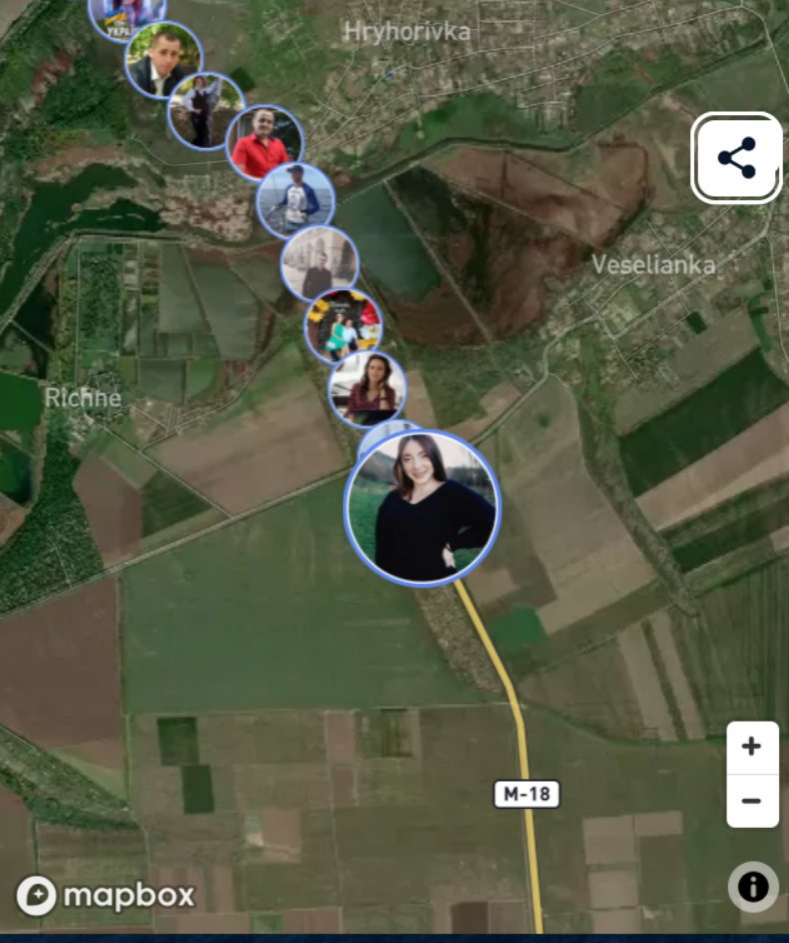Zoom in the map

[752, 747]
